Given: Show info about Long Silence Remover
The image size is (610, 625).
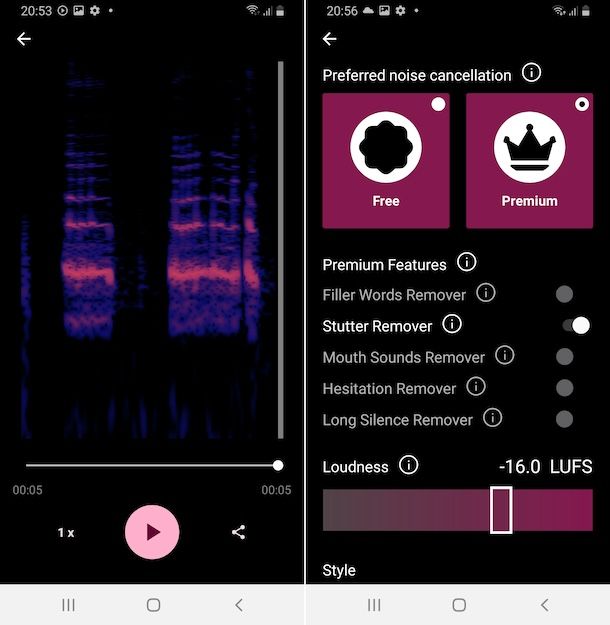Looking at the screenshot, I should pos(492,418).
